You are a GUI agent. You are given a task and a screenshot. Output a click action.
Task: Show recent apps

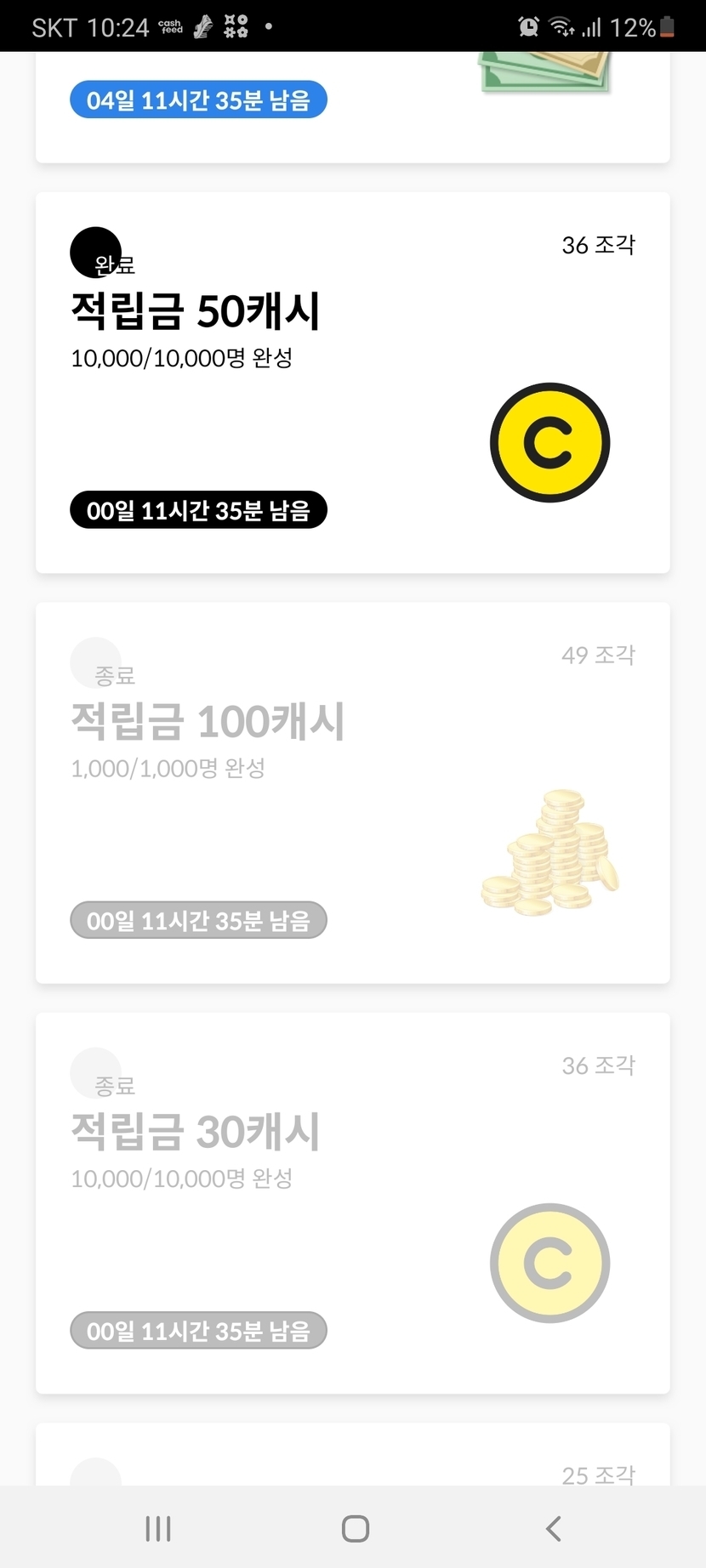click(158, 1528)
